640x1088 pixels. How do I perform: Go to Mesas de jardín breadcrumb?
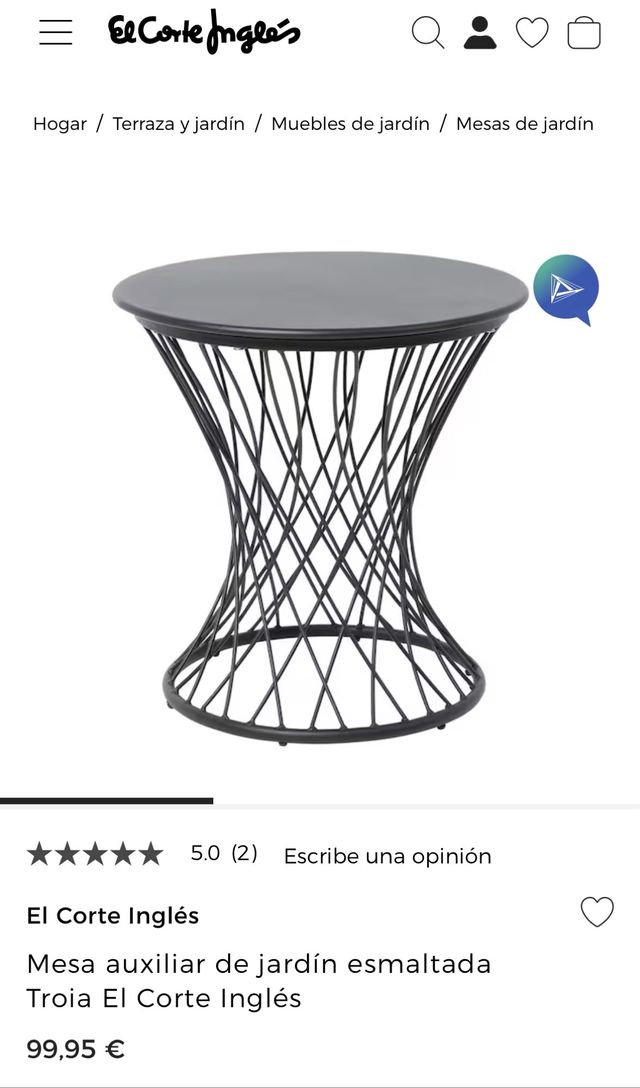click(x=525, y=124)
